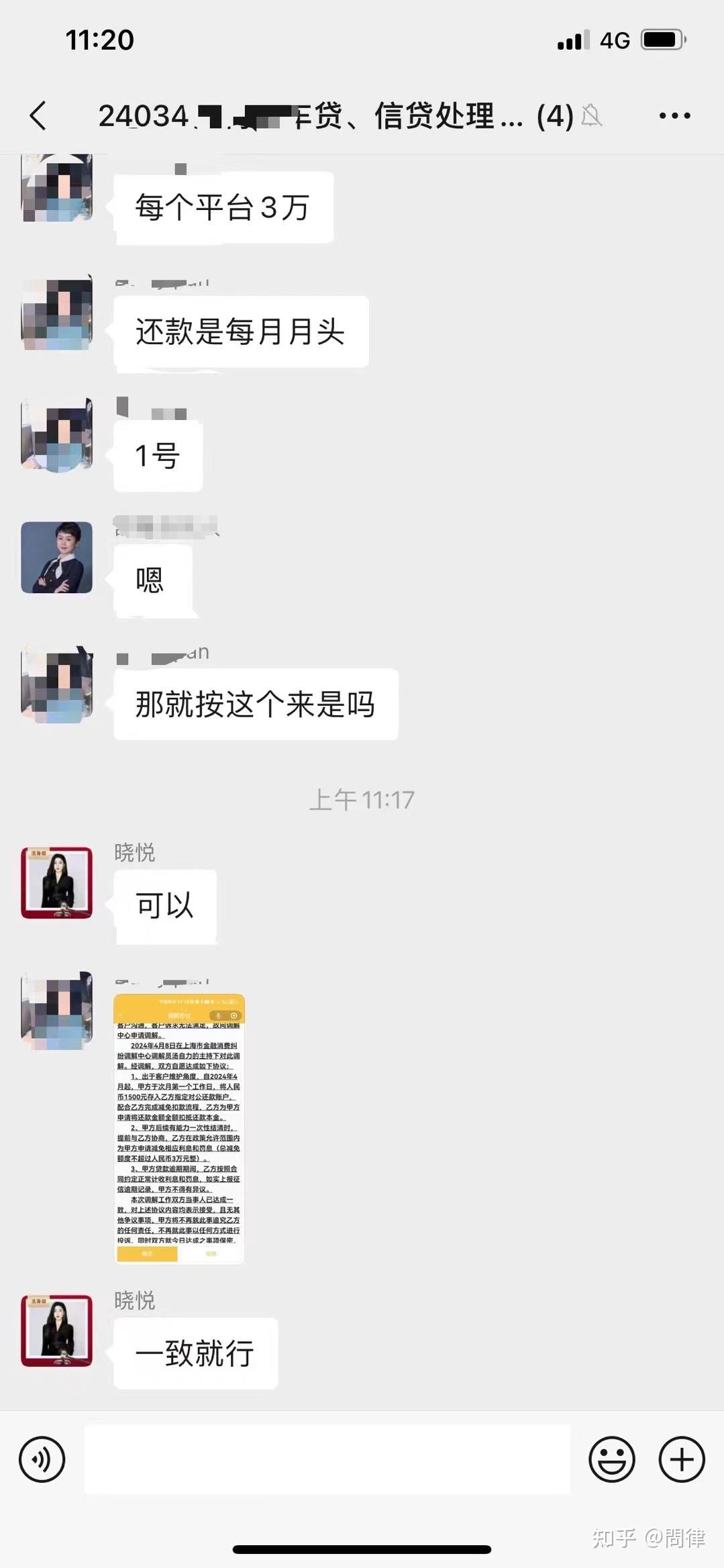Open the chat's three-dot menu
The height and width of the screenshot is (1568, 724).
[x=674, y=115]
